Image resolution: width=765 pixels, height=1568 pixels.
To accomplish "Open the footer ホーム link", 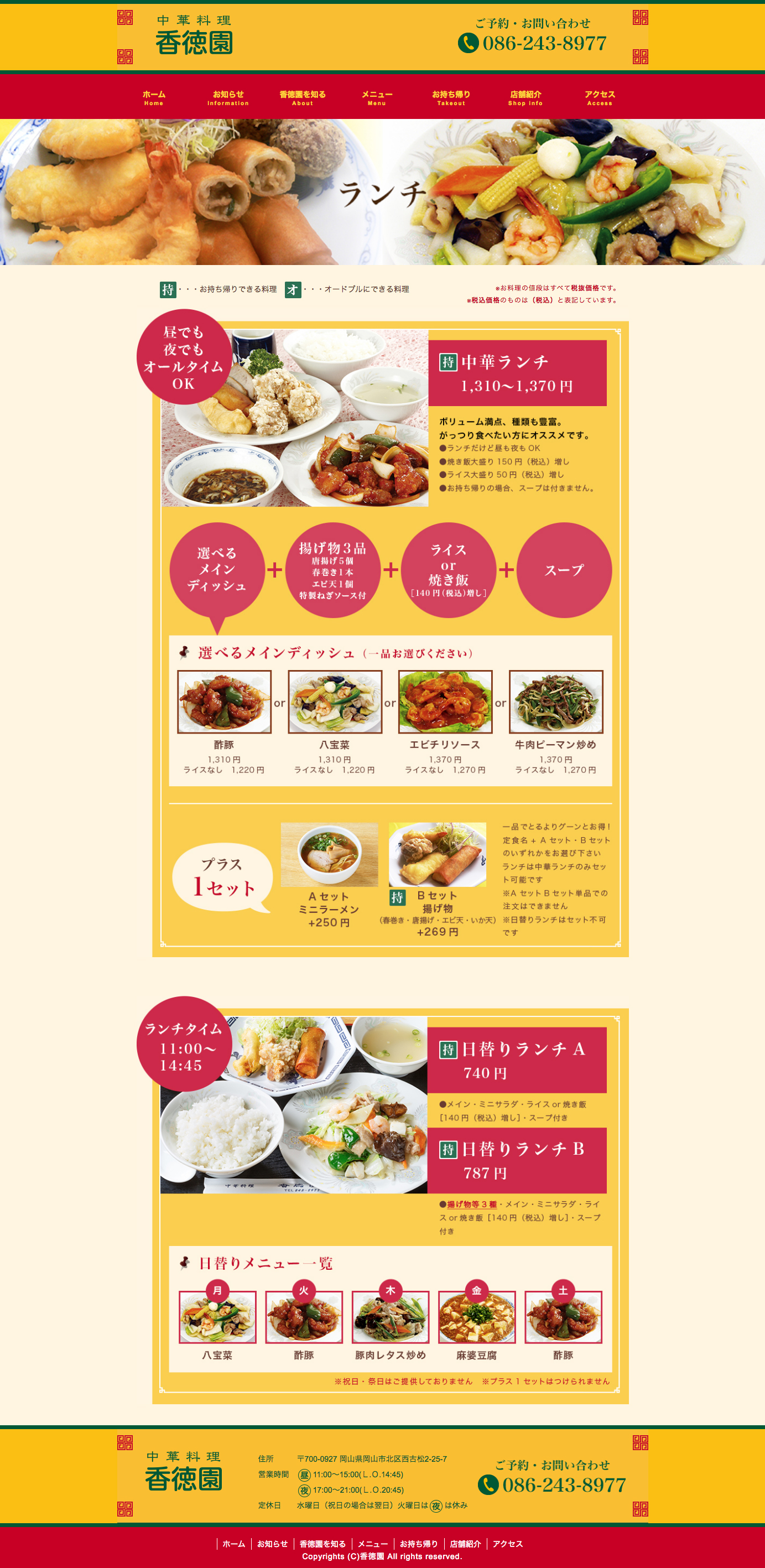I will [233, 1544].
